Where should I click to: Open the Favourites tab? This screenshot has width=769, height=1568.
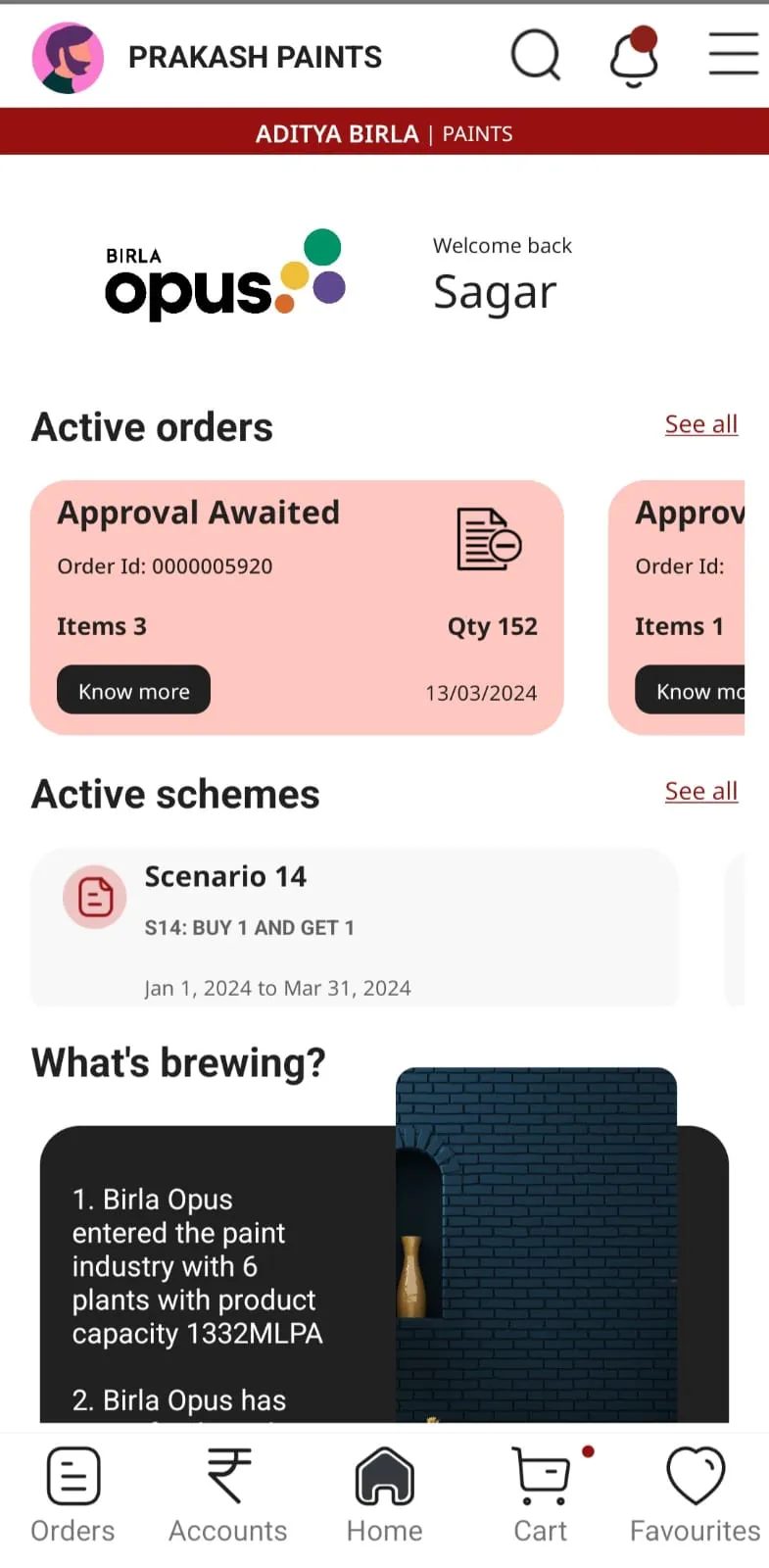695,1494
